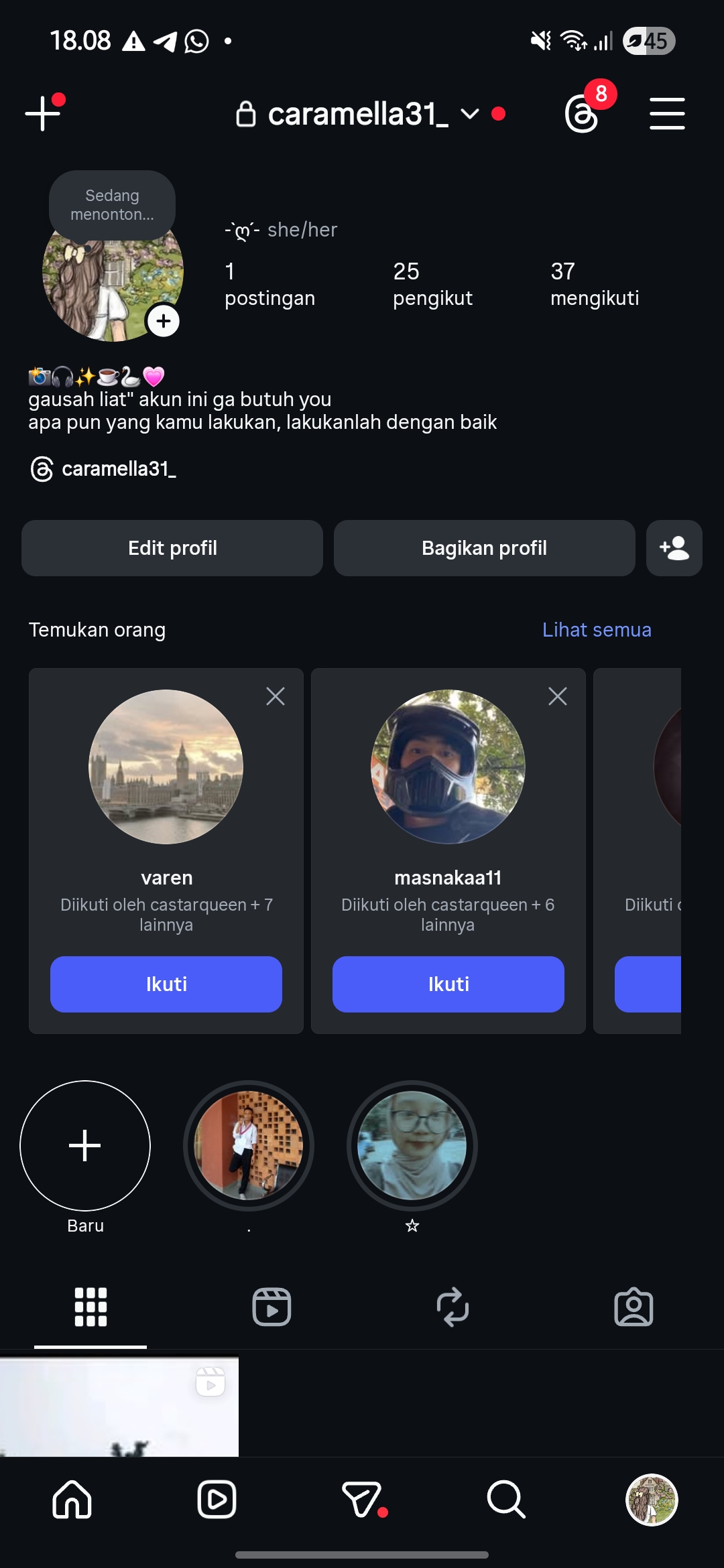
Task: Open the hamburger settings menu
Action: point(667,113)
